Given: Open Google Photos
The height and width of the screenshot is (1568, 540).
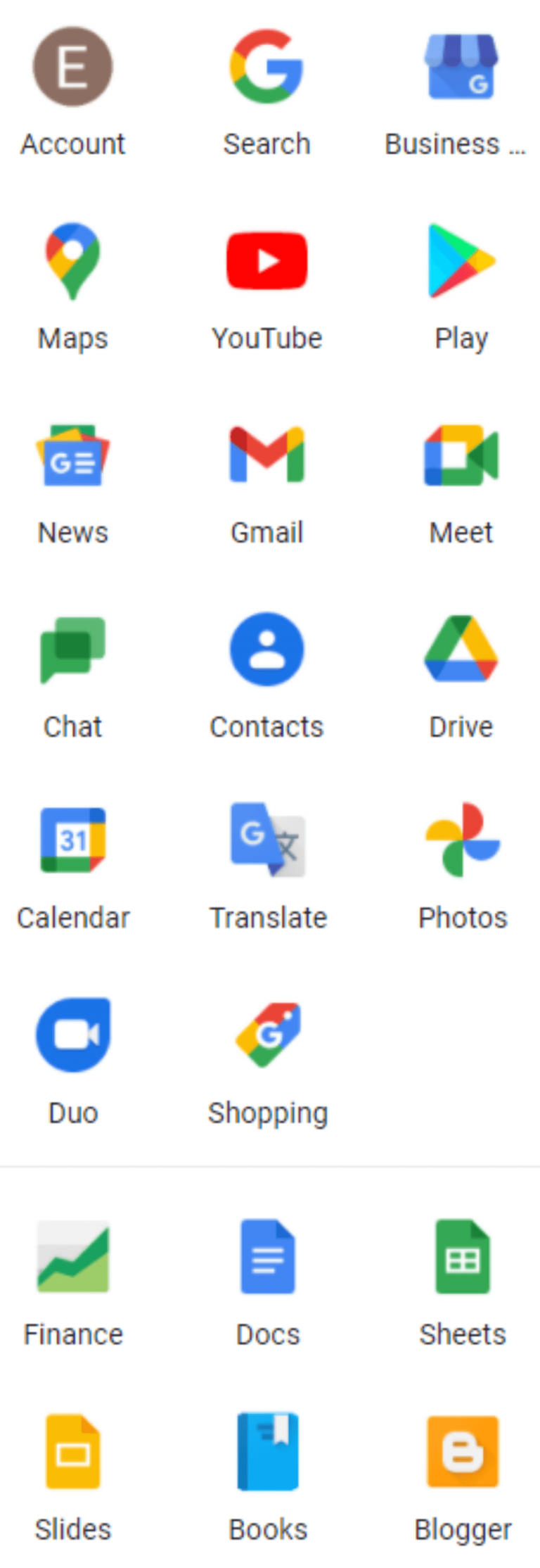Looking at the screenshot, I should point(461,842).
